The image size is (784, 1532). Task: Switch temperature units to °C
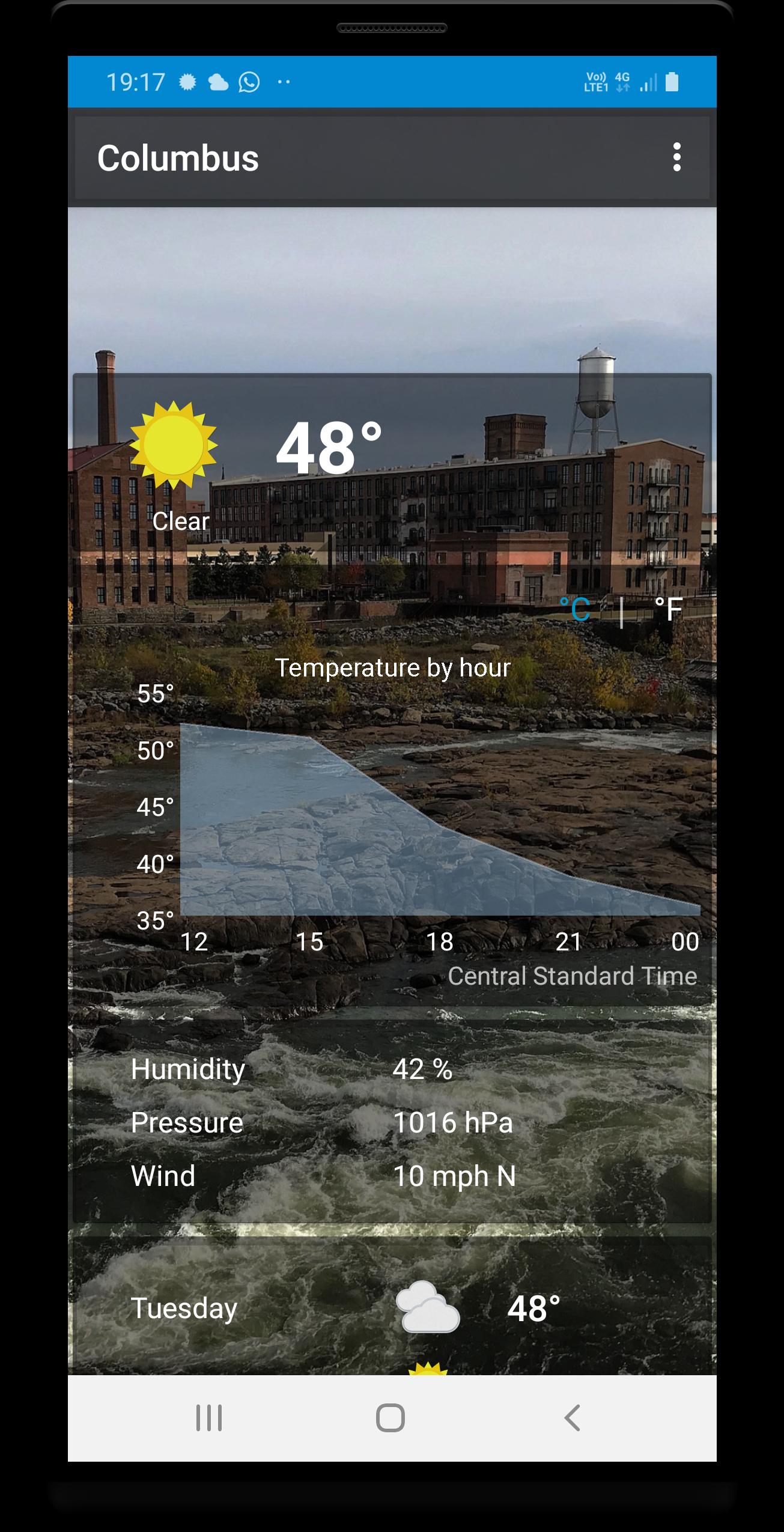(576, 609)
